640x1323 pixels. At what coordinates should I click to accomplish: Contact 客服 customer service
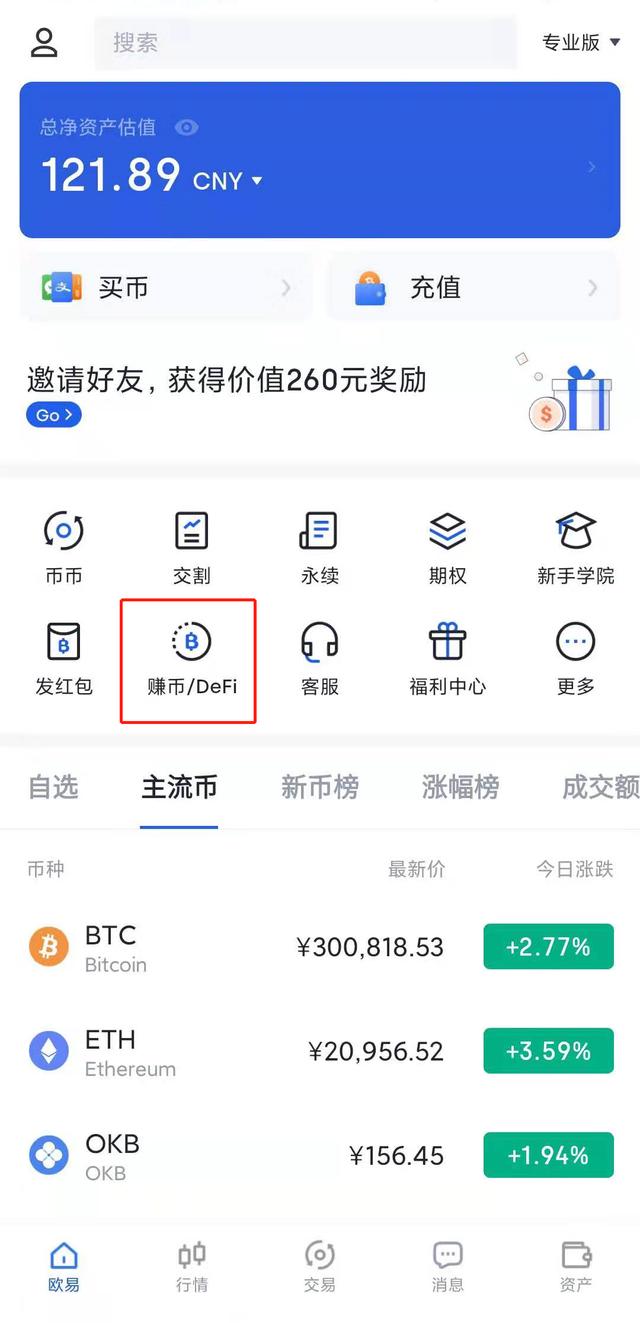tap(319, 659)
